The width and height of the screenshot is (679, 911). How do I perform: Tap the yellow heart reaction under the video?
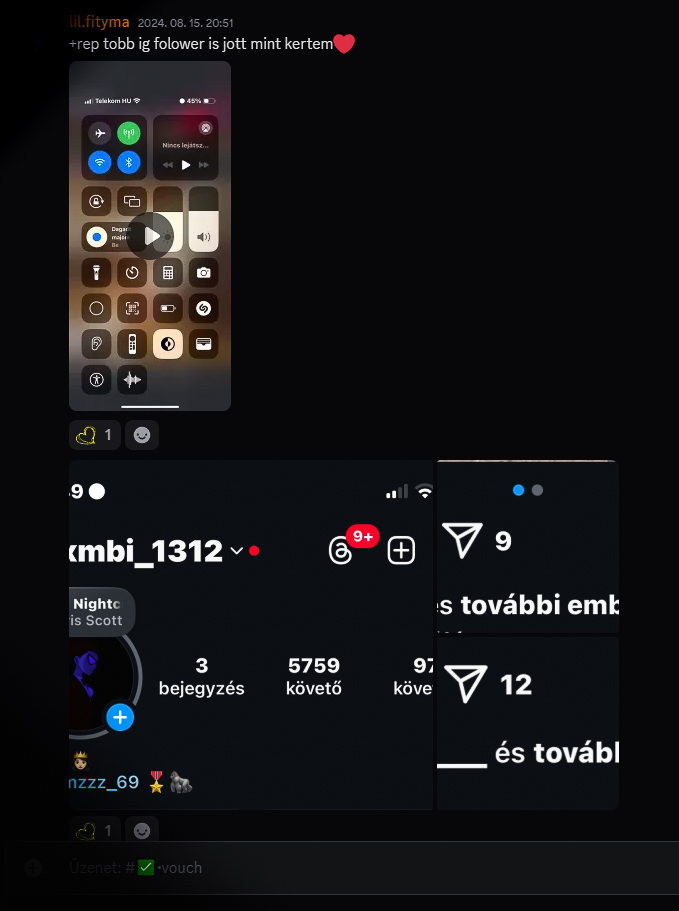tap(95, 435)
